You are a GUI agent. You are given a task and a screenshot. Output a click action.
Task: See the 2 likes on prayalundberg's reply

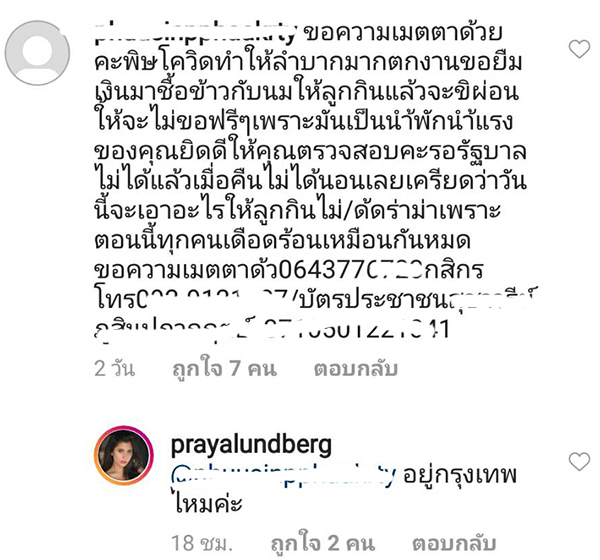(315, 543)
